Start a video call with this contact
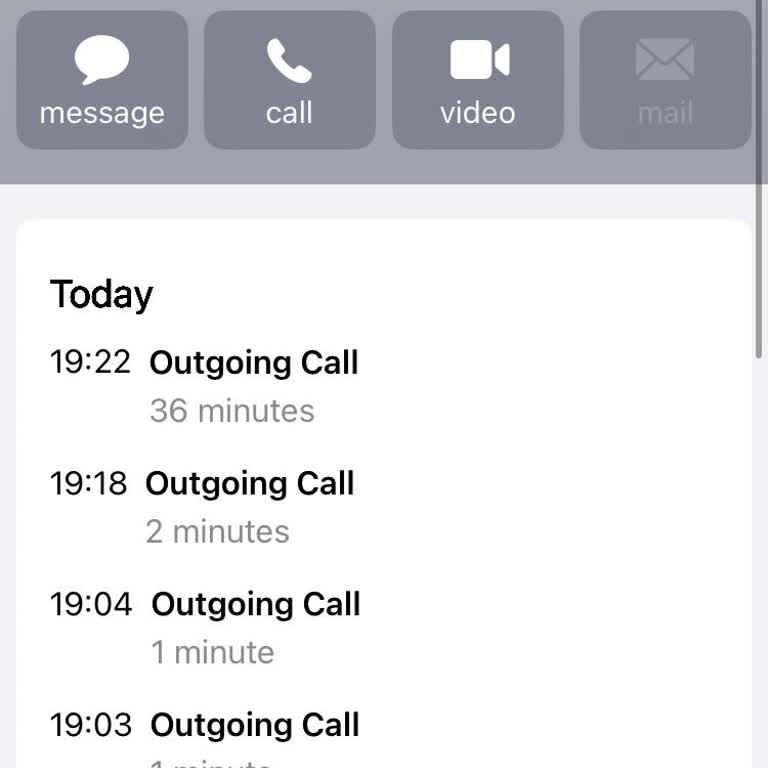This screenshot has width=768, height=768. (x=477, y=80)
